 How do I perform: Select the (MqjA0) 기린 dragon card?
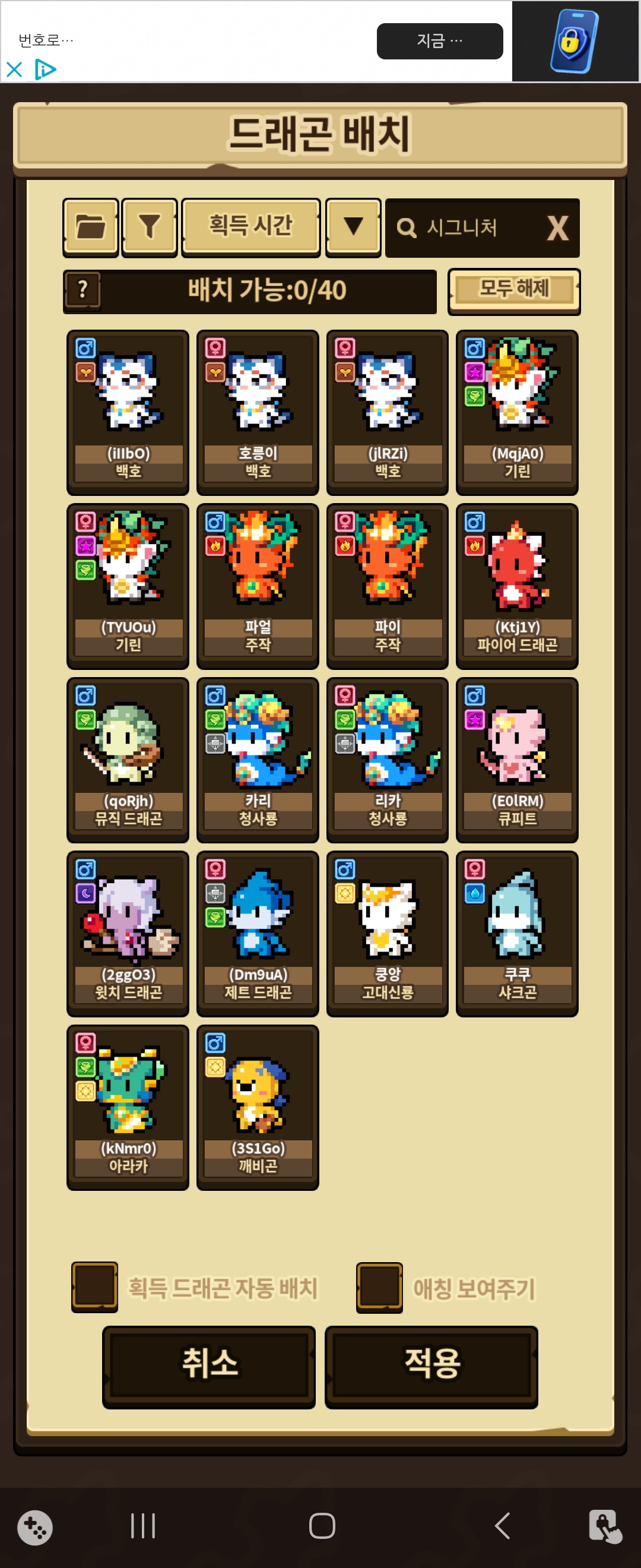pyautogui.click(x=517, y=412)
